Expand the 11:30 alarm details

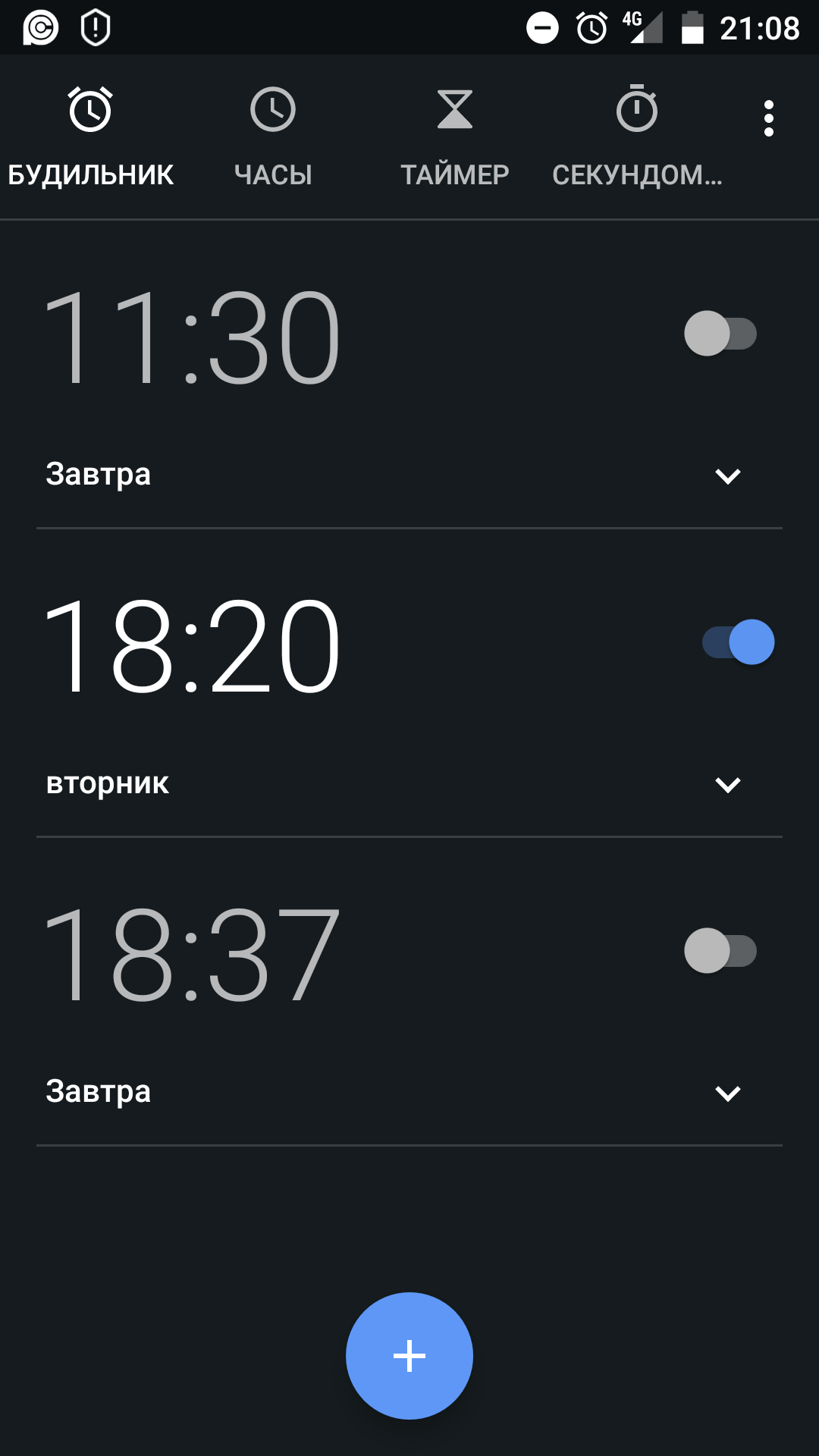tap(727, 476)
